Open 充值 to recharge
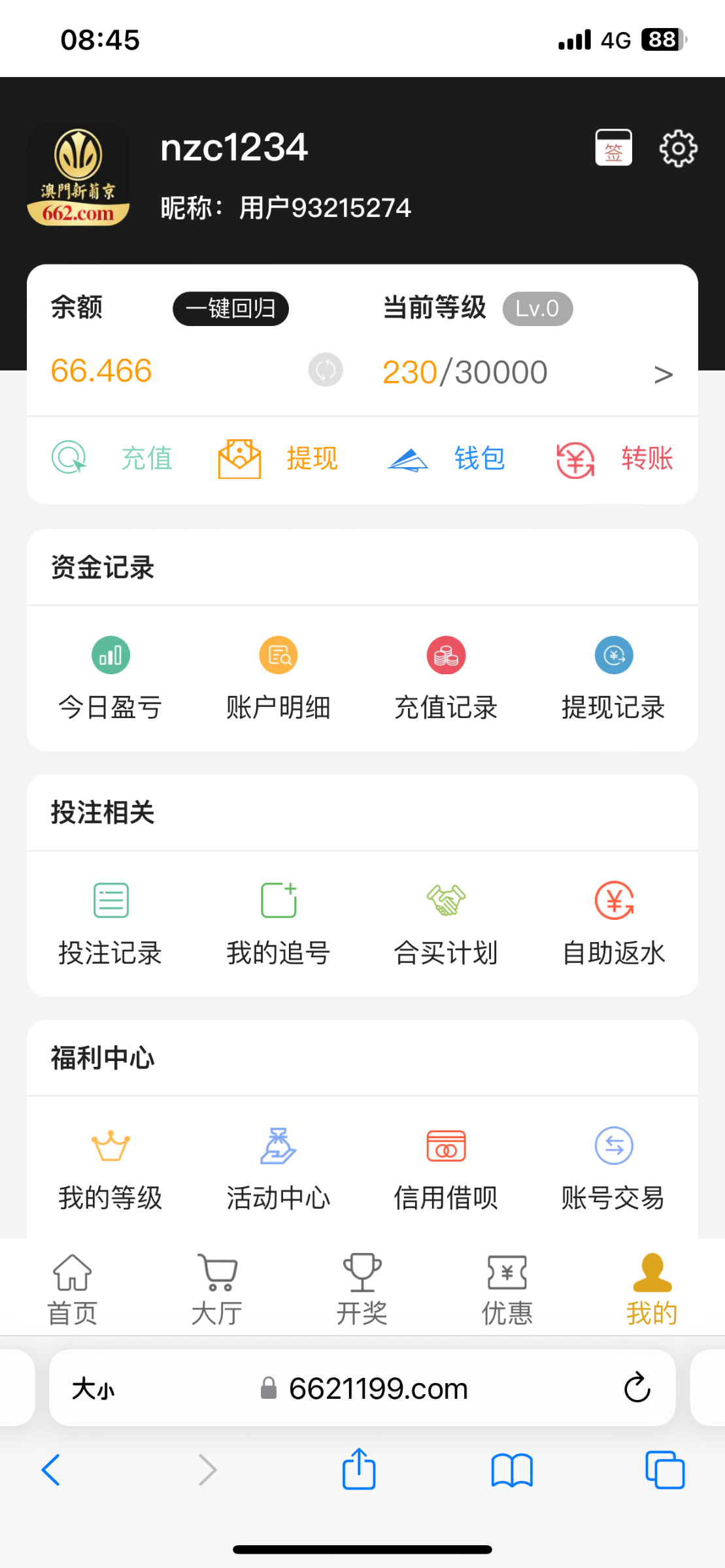The width and height of the screenshot is (725, 1568). [x=112, y=458]
